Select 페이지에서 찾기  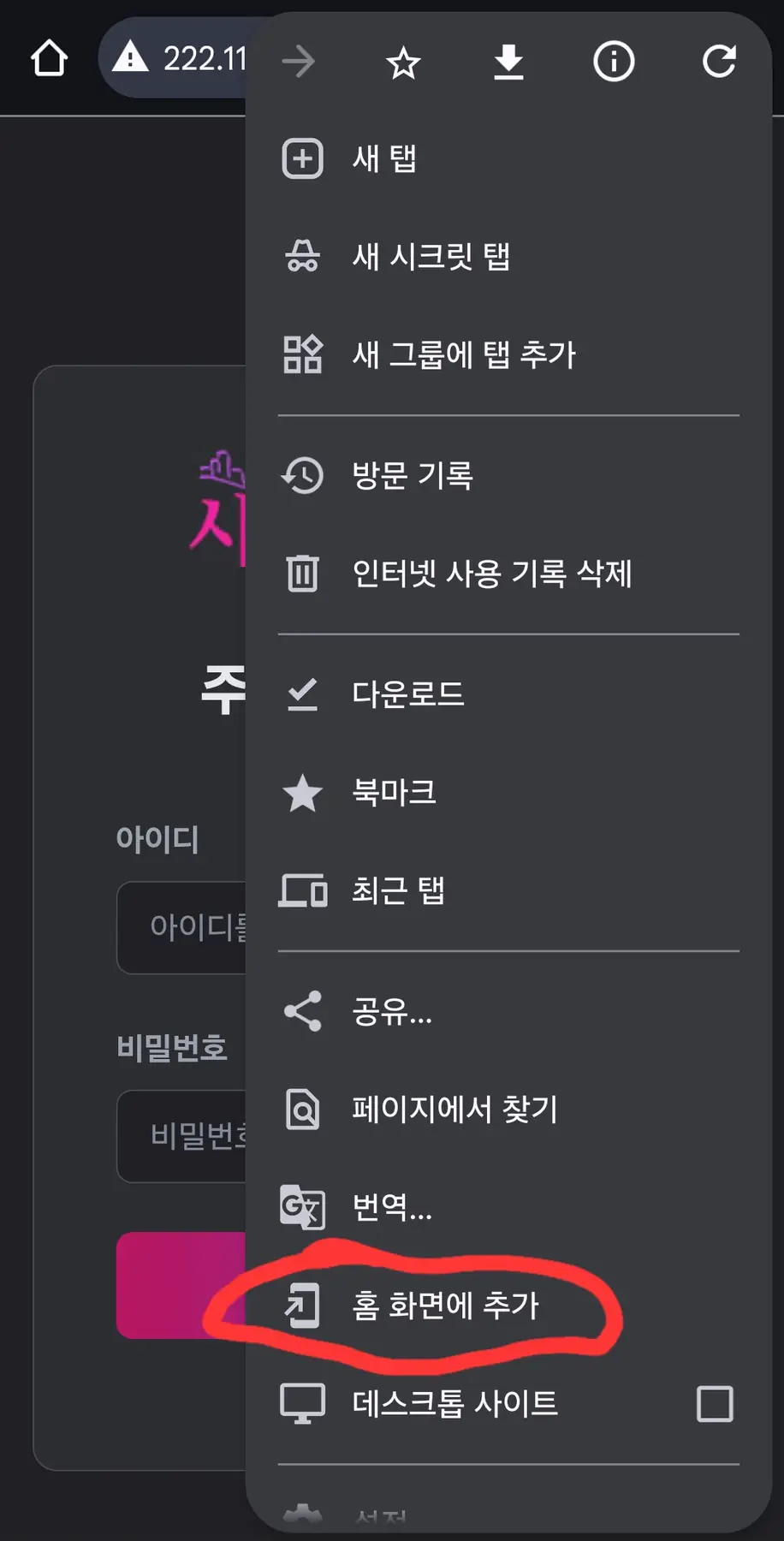(x=454, y=1110)
